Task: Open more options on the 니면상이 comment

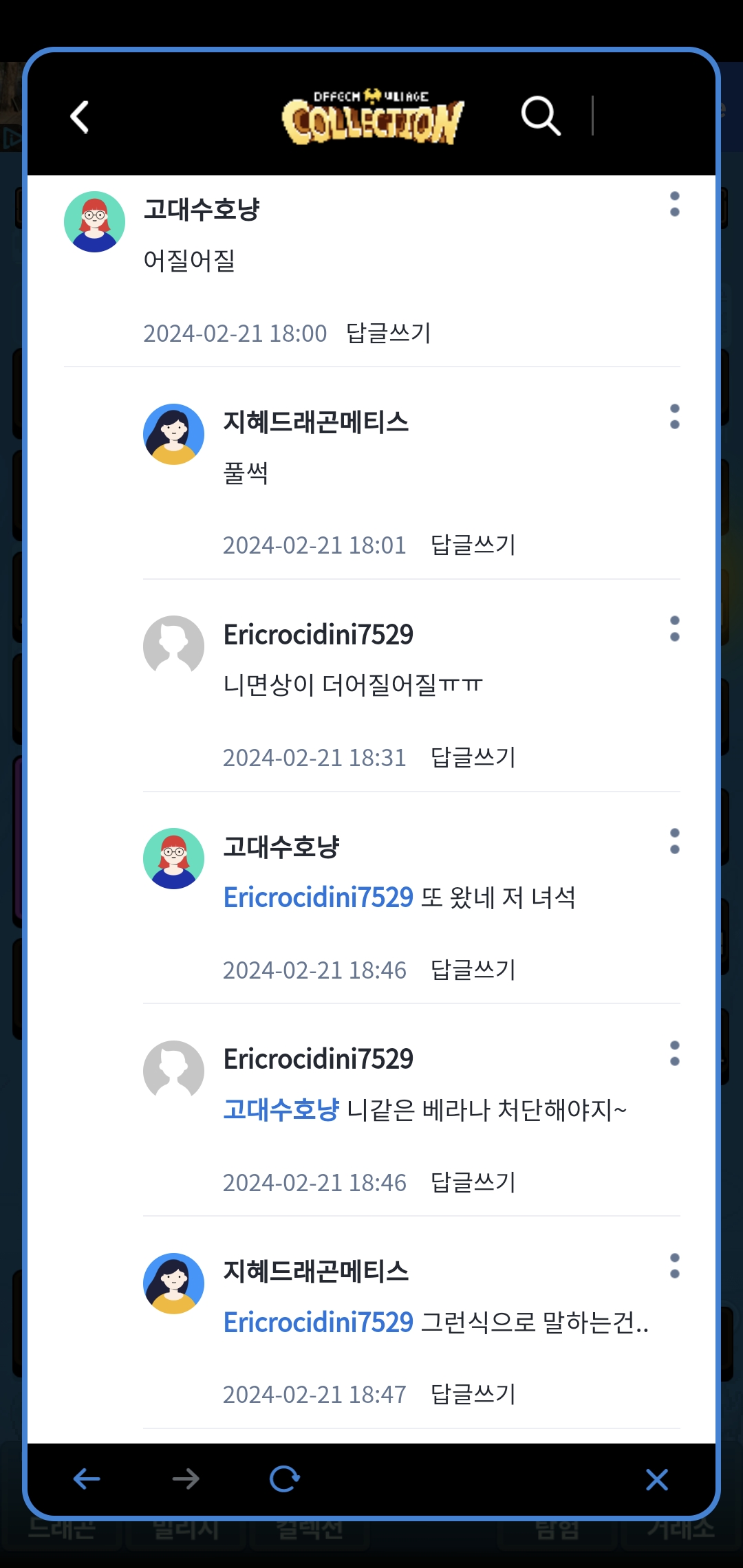Action: 674,629
